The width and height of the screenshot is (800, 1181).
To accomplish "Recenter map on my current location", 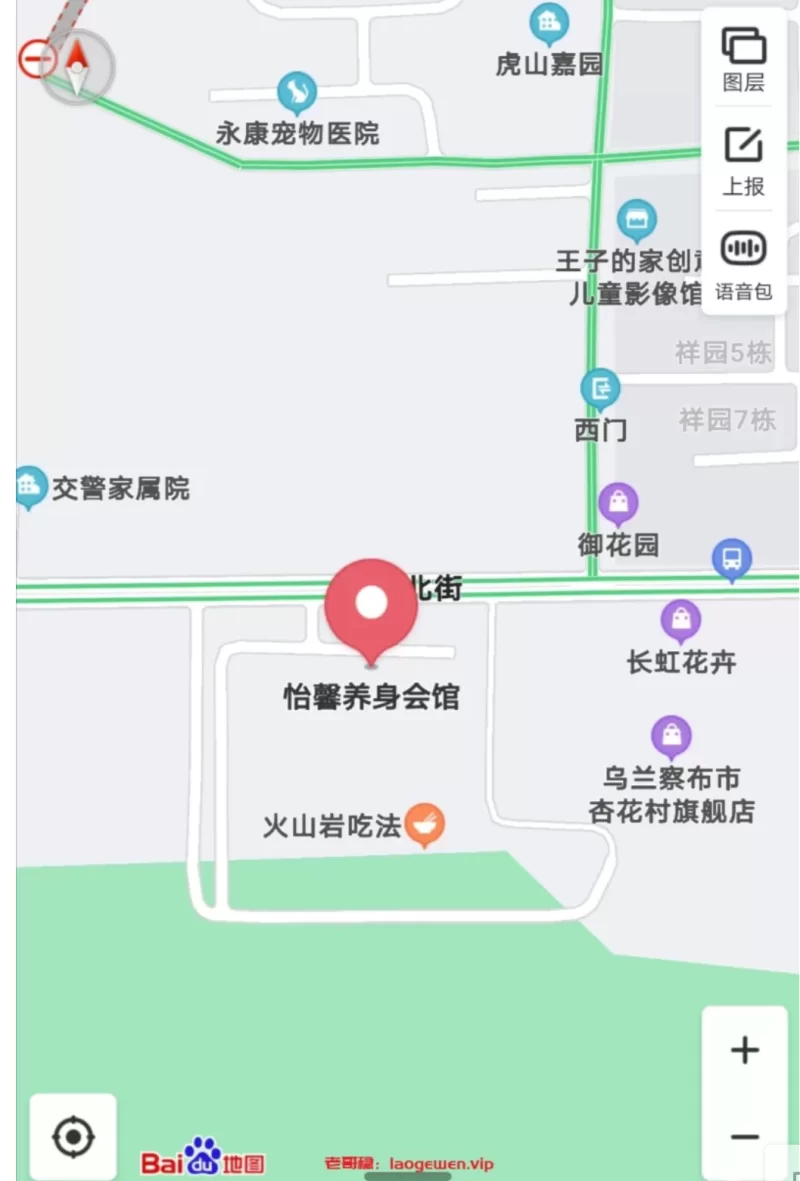I will [73, 1137].
